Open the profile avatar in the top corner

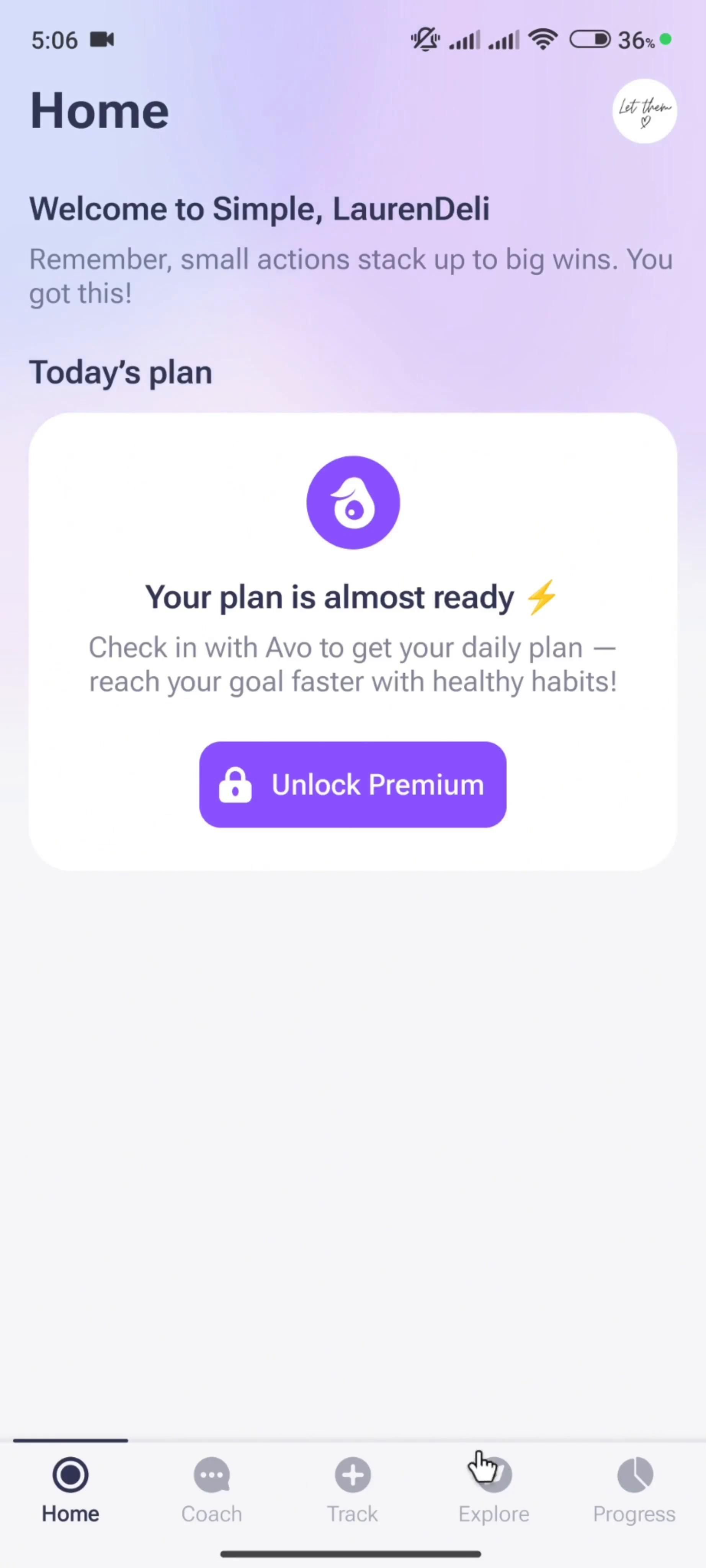tap(644, 111)
